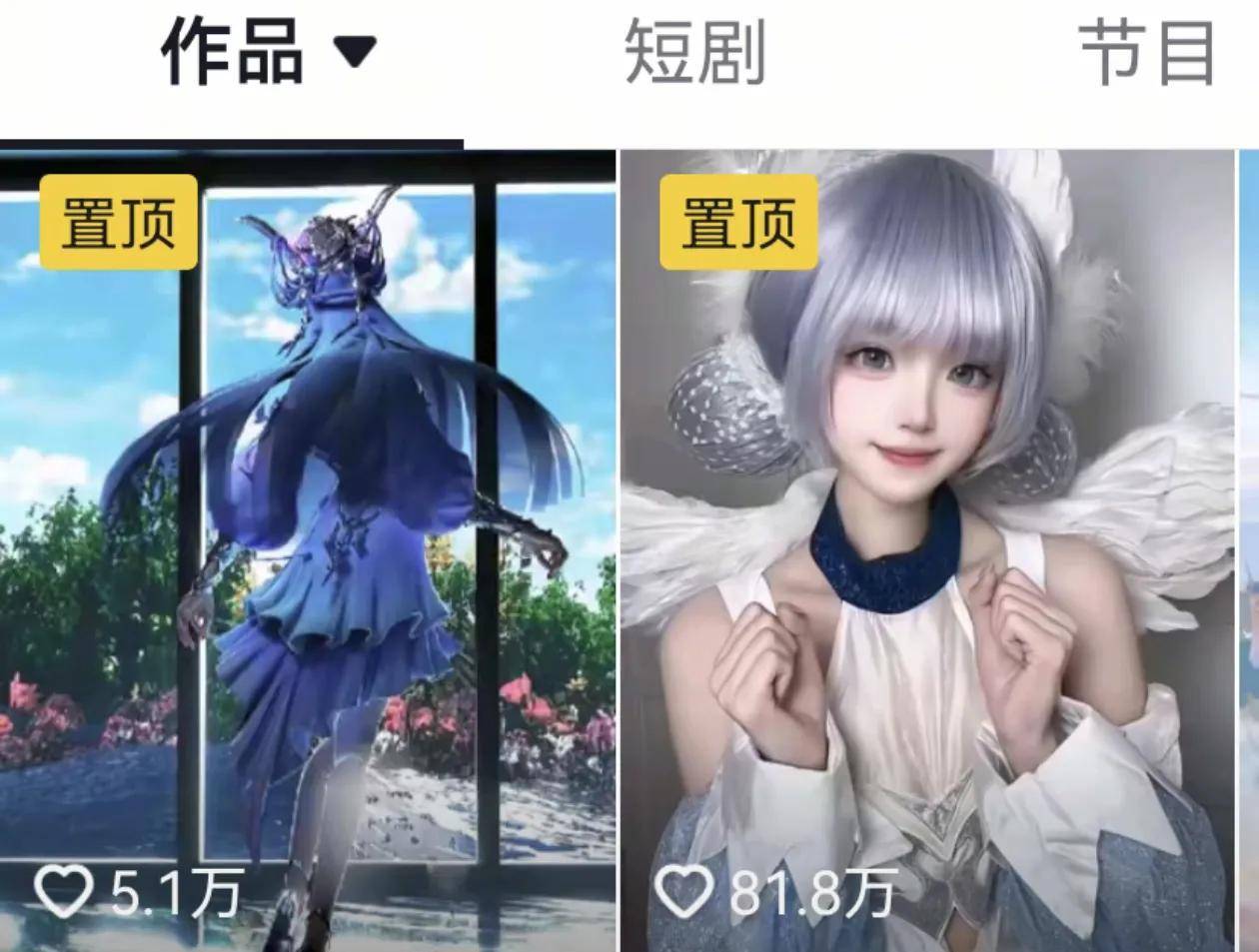Open pinned video with 5.1万 likes

point(307,549)
